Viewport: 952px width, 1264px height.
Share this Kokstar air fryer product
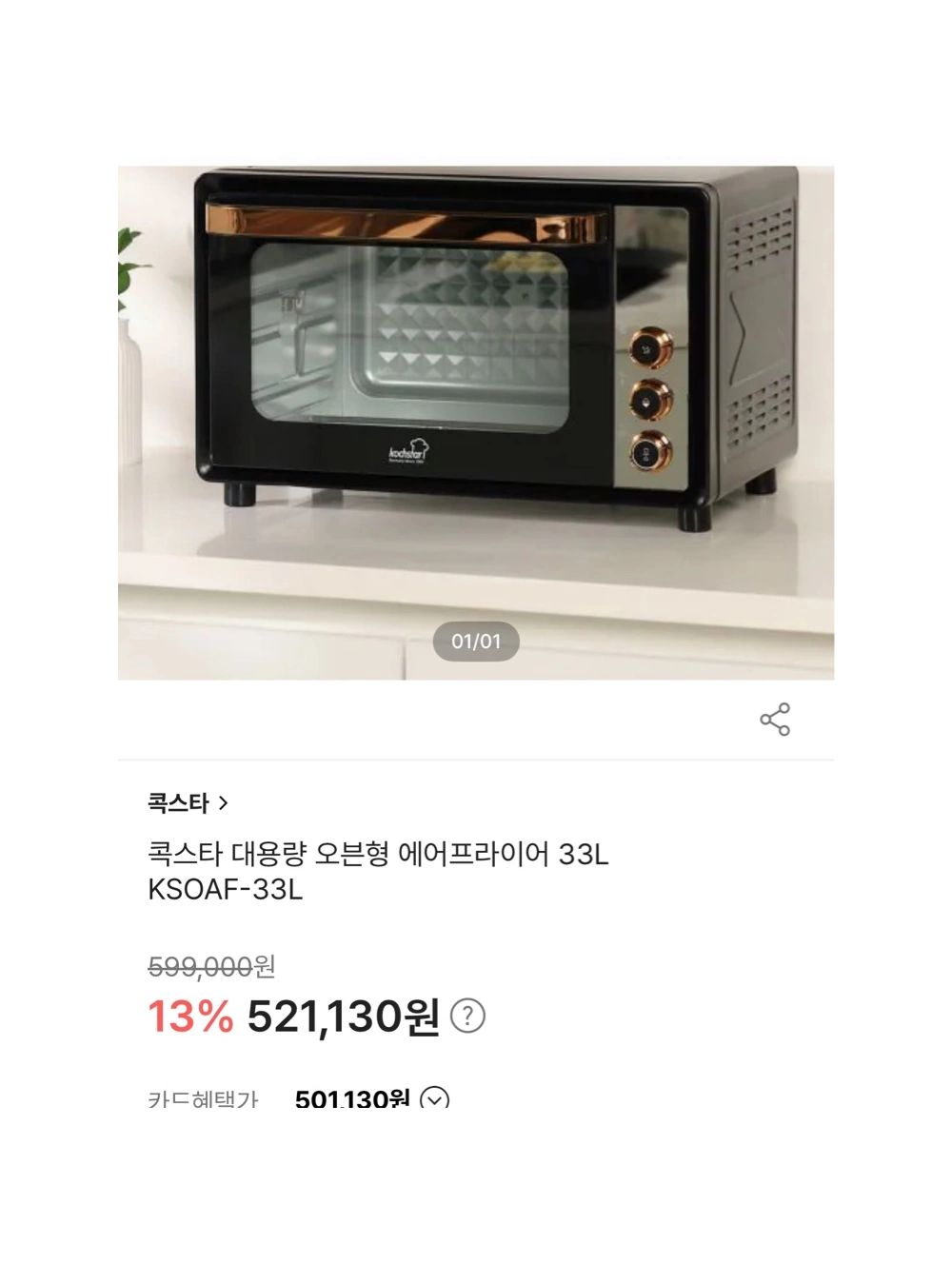pyautogui.click(x=775, y=720)
